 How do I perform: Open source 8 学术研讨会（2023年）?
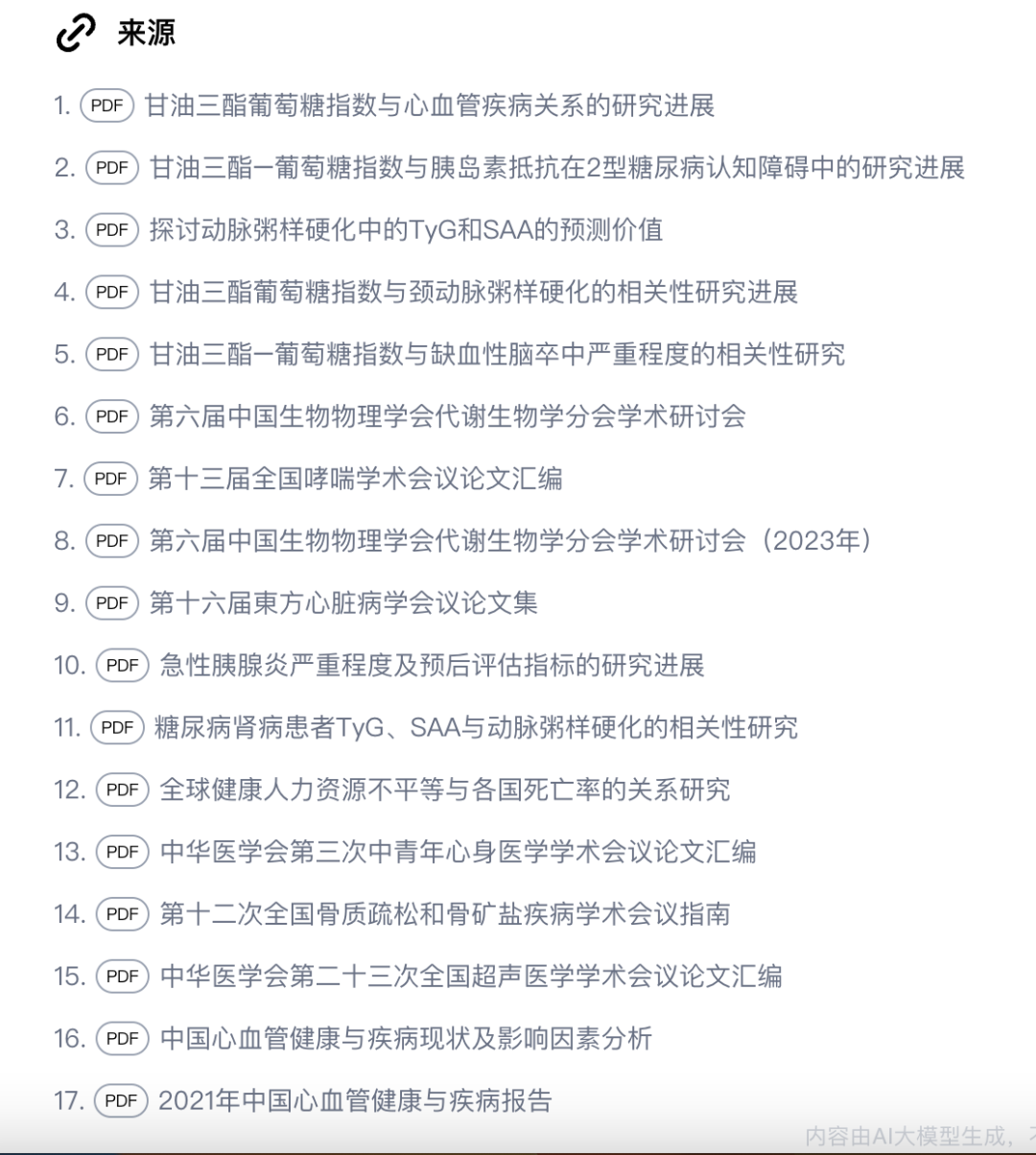click(510, 541)
